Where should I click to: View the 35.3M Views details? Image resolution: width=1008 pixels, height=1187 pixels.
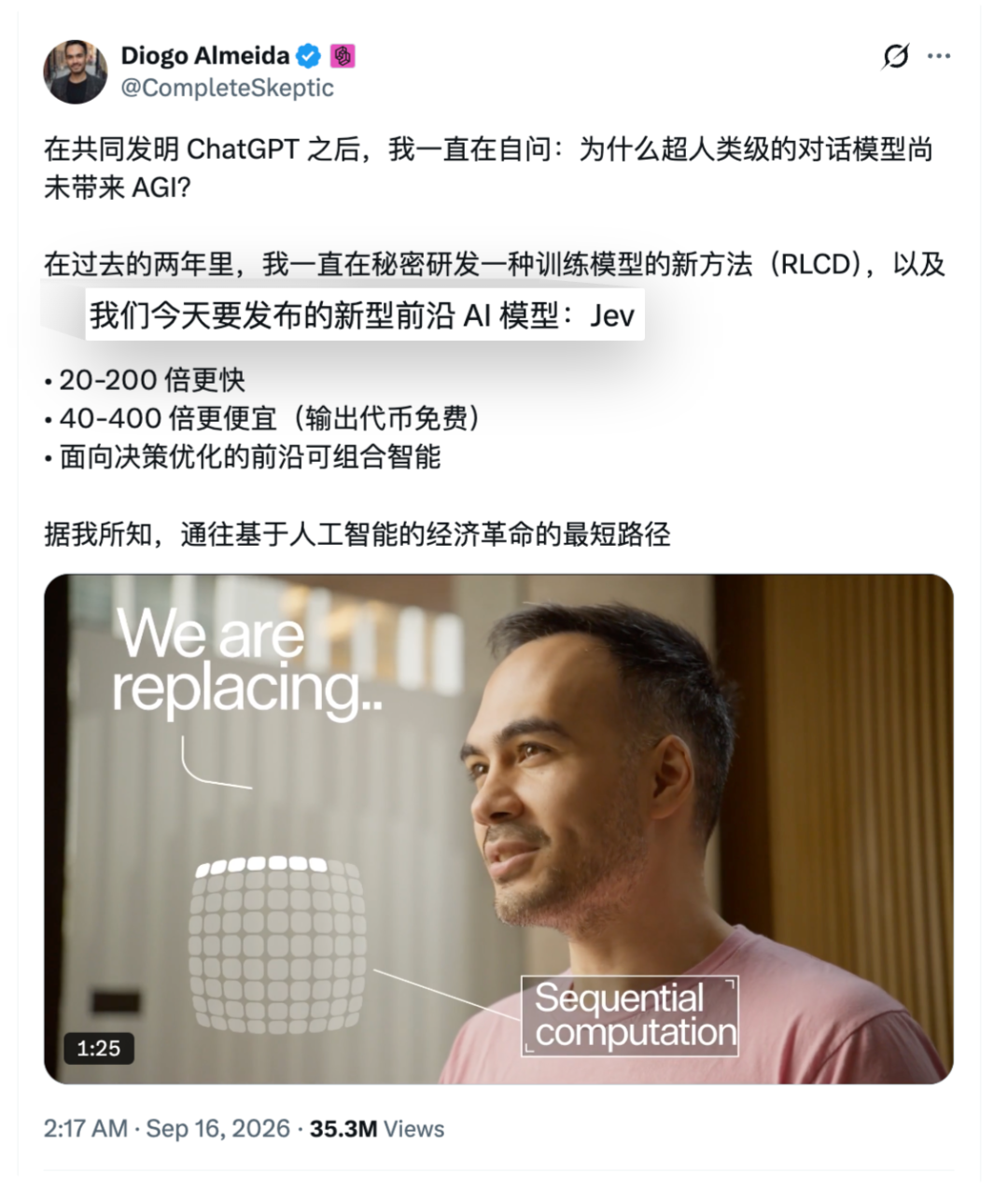tap(377, 1128)
